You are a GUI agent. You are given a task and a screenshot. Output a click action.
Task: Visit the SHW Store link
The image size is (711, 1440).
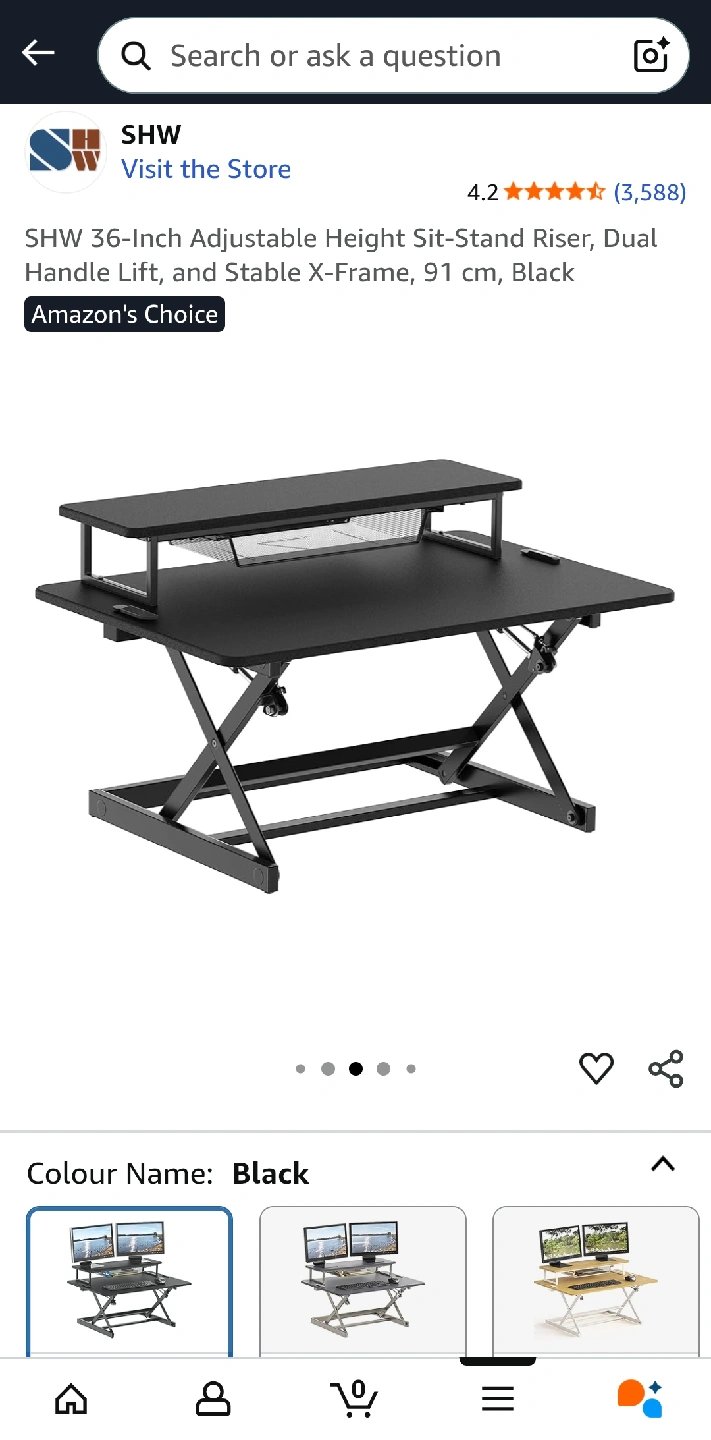[206, 169]
